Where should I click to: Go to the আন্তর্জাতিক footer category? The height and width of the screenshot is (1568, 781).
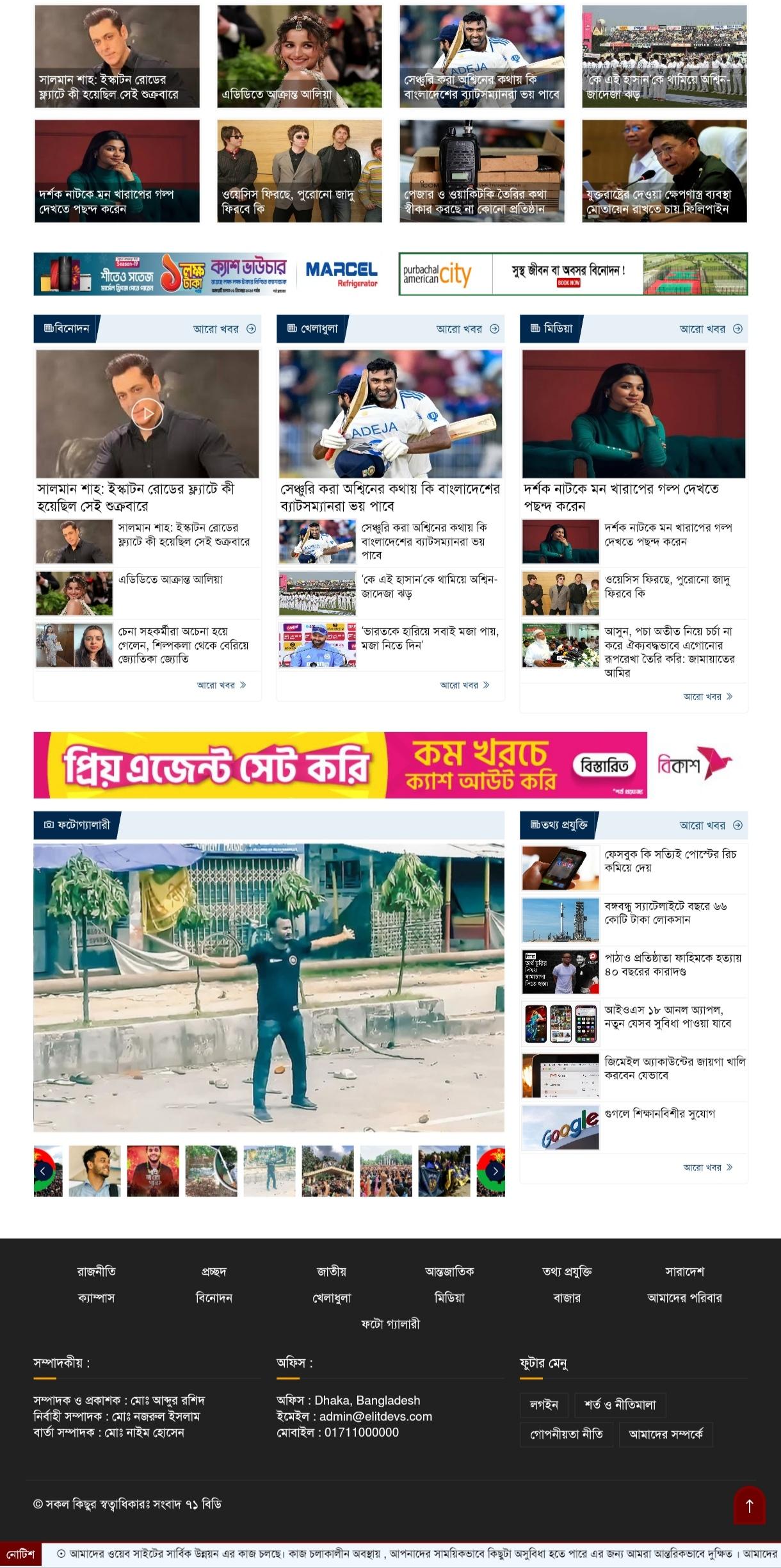[x=449, y=1271]
